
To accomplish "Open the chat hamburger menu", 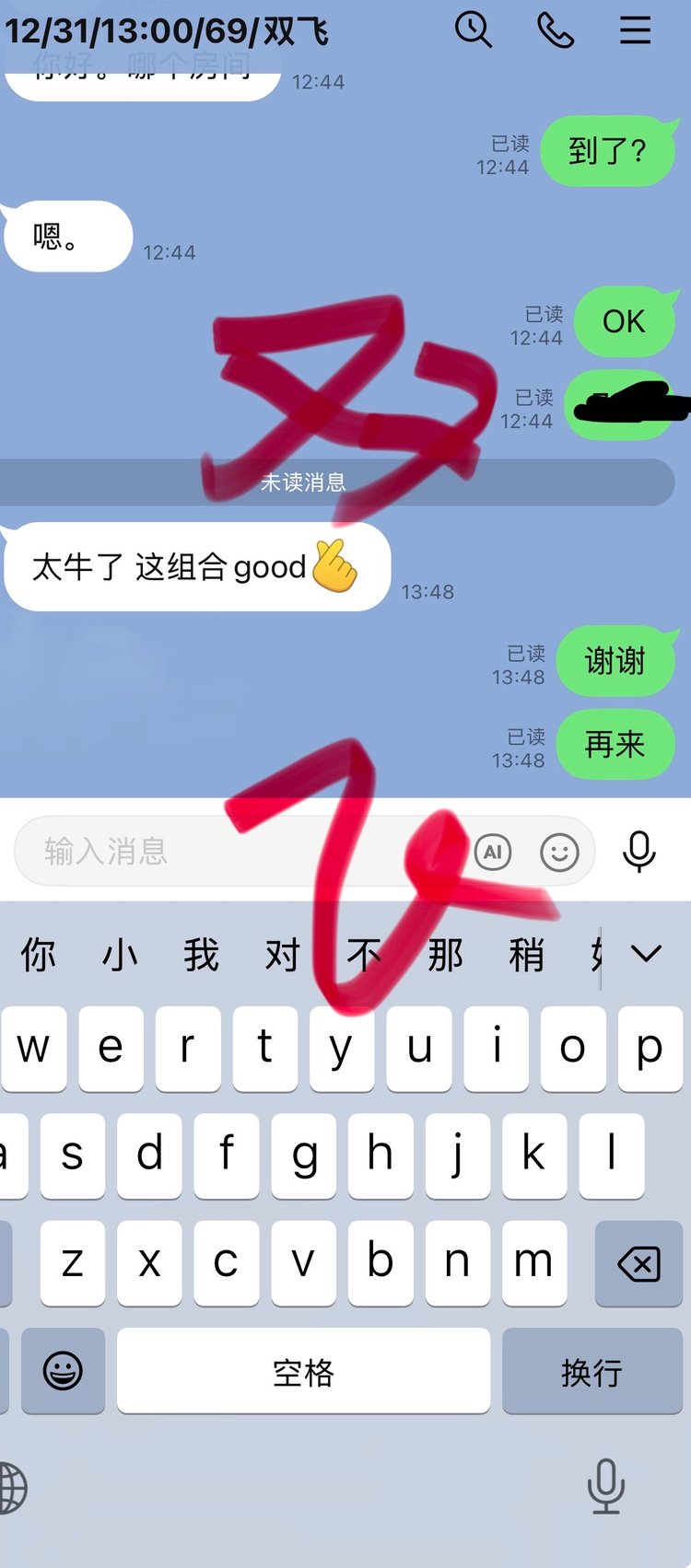I will click(635, 30).
